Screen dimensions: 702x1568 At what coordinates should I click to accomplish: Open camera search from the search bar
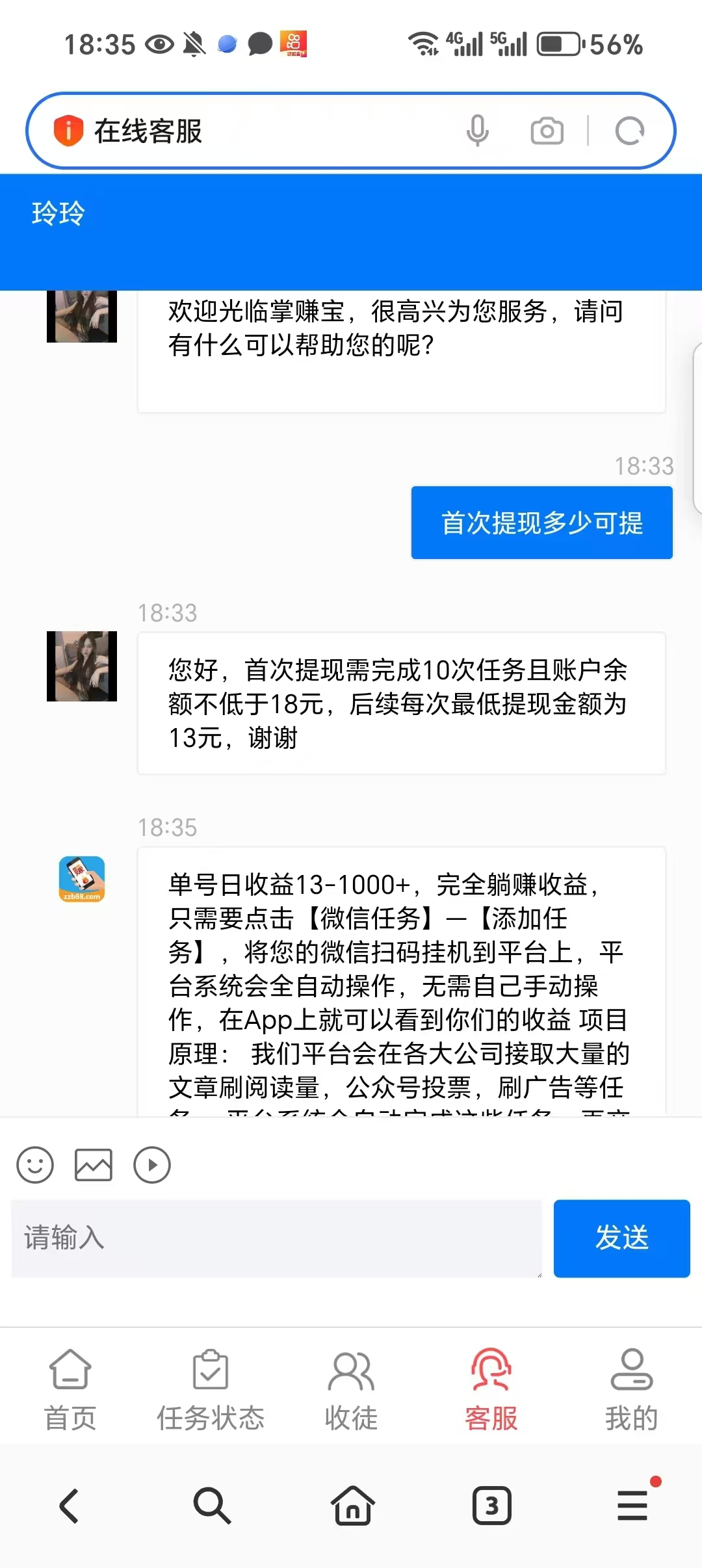point(547,130)
